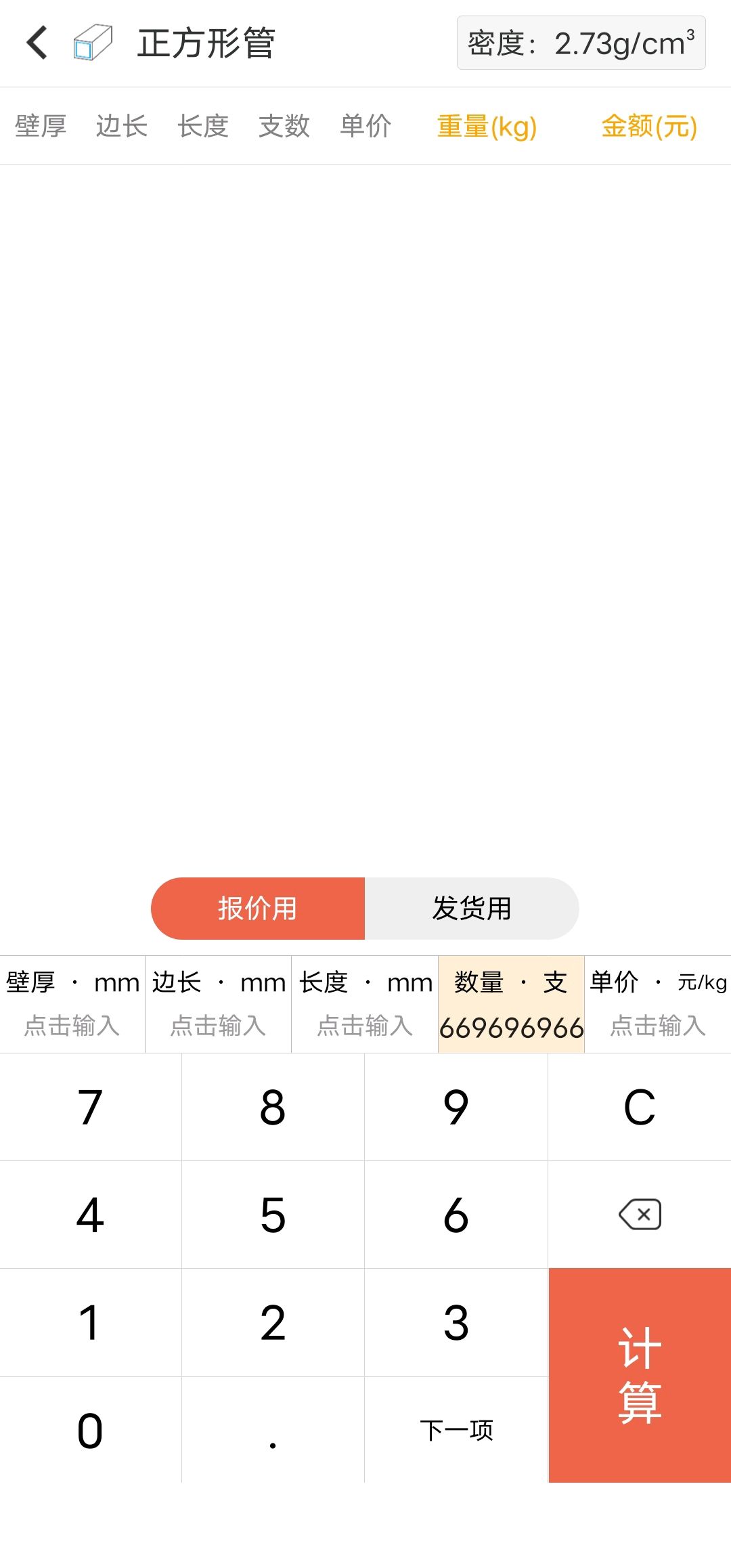Change the density value 2.73g/cm³
Viewport: 731px width, 1568px height.
581,43
